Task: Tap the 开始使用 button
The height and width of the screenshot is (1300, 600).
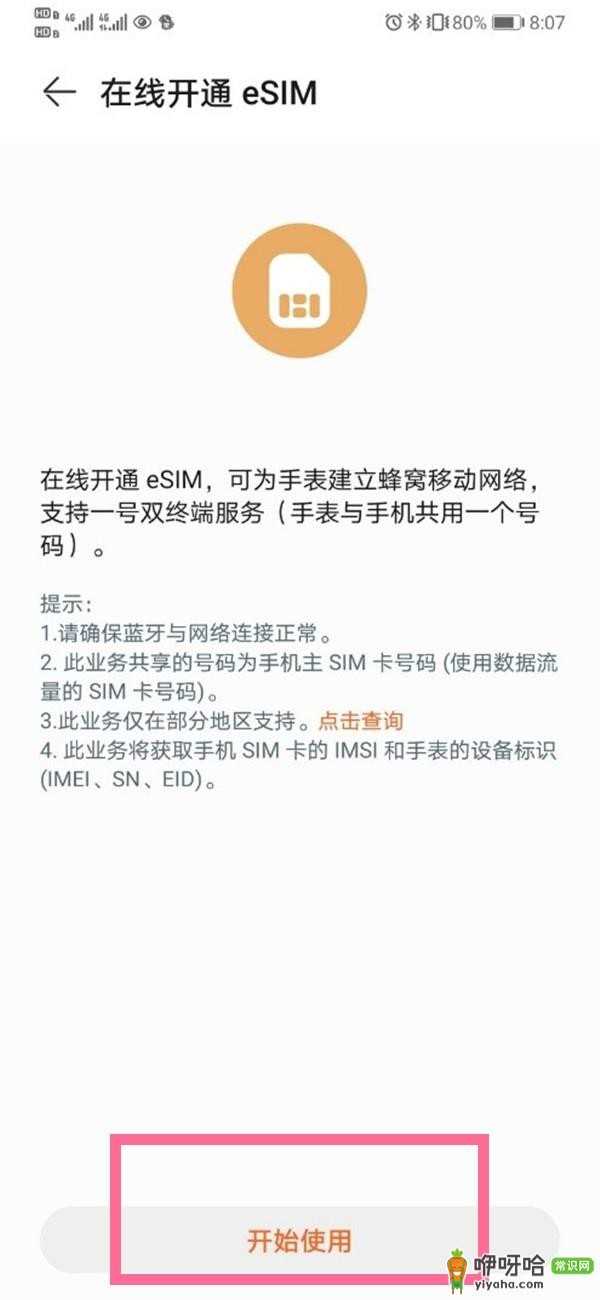Action: click(299, 1241)
